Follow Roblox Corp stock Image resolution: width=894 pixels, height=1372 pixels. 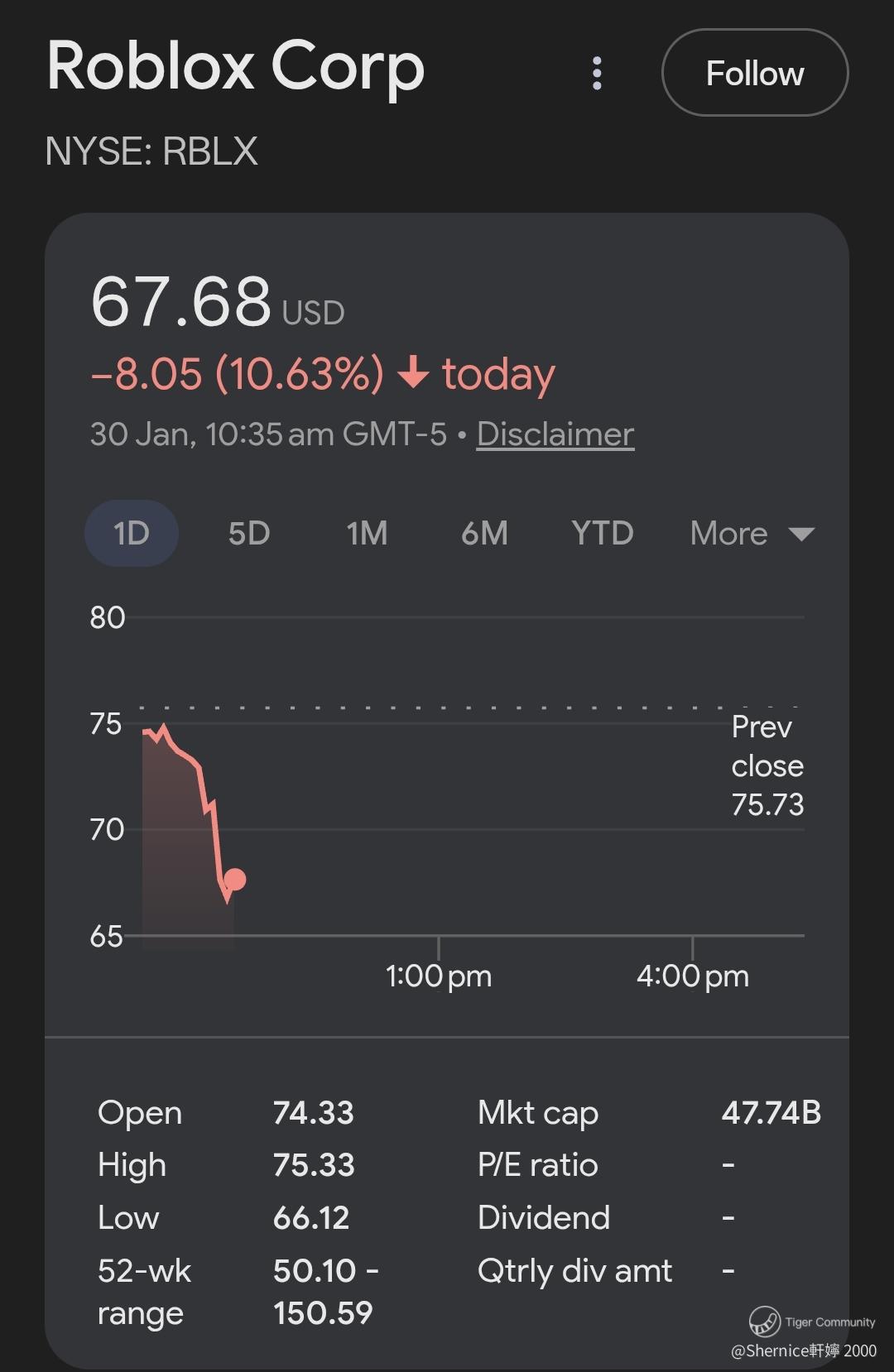754,74
